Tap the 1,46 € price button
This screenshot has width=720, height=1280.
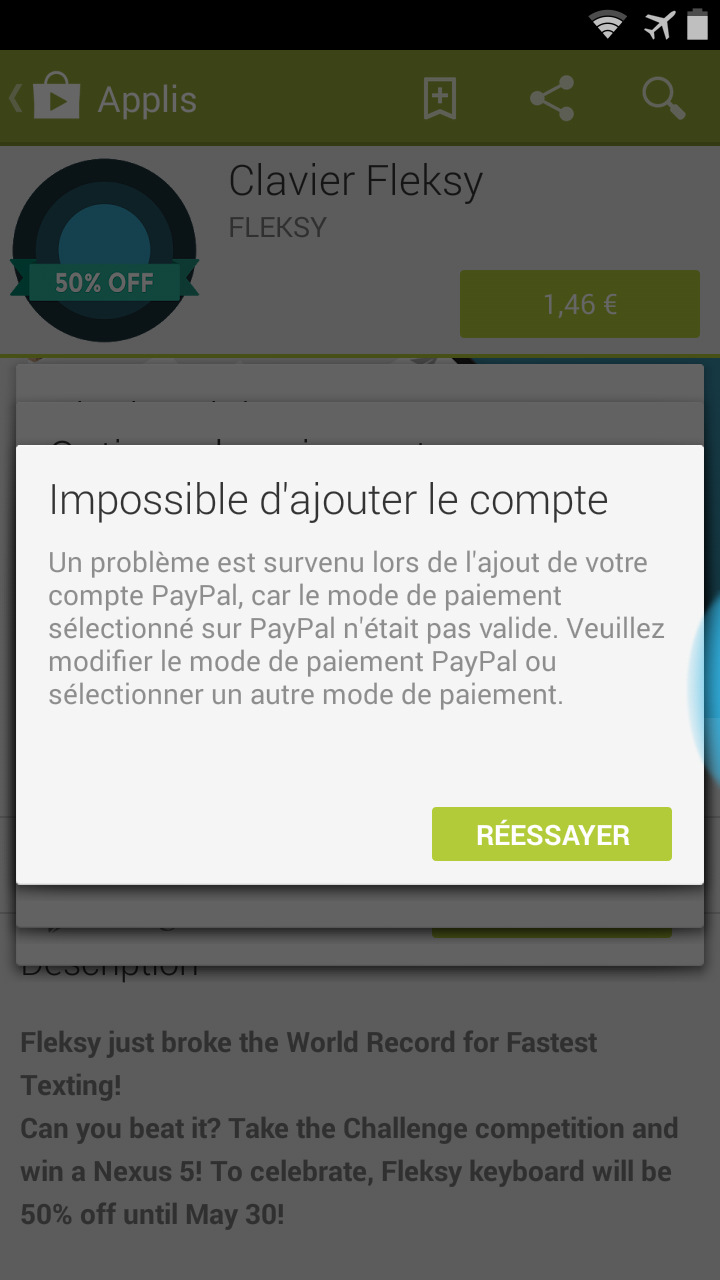(x=579, y=304)
